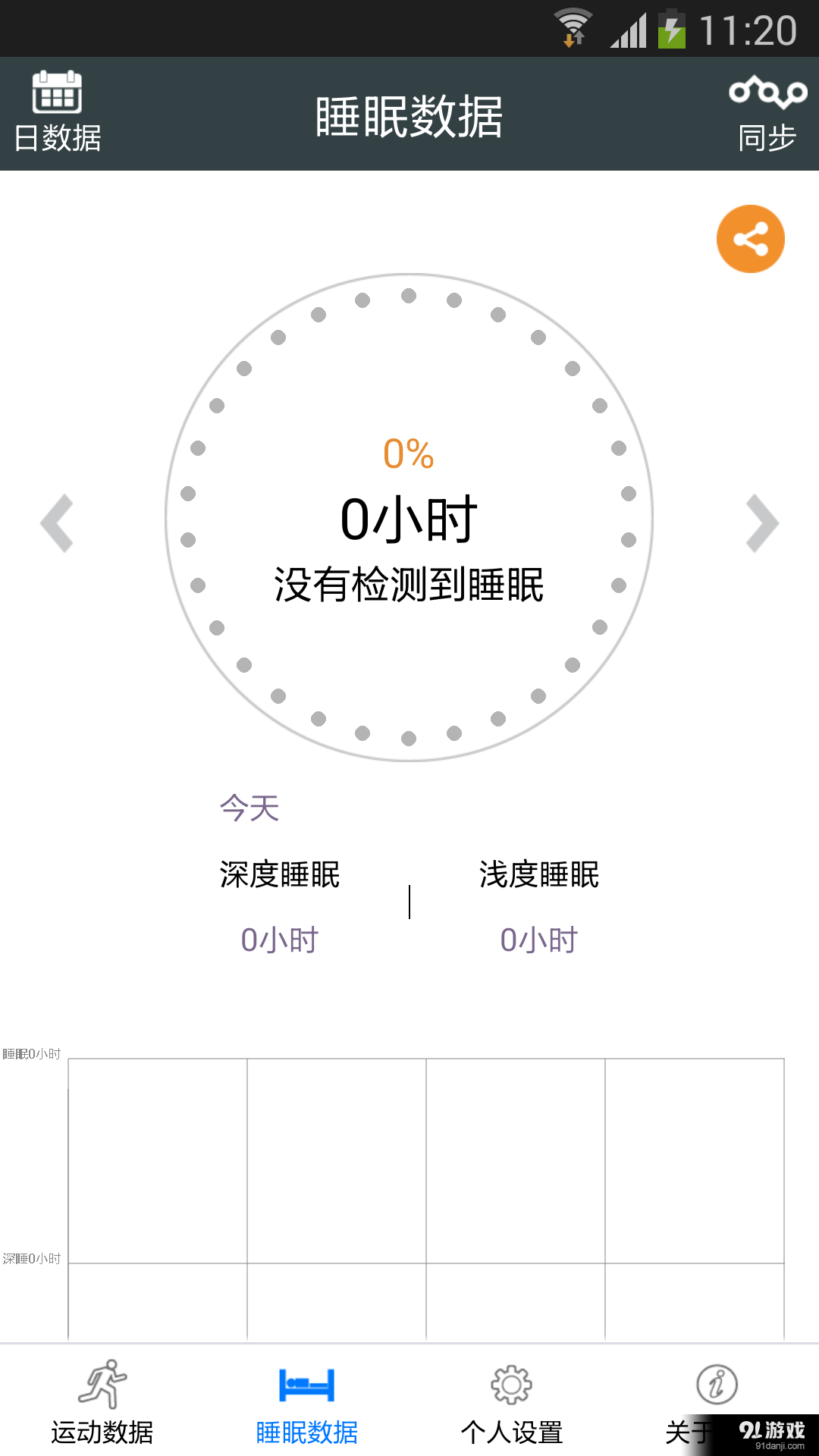Toggle 浅度睡眠 display
819x1456 pixels.
(540, 874)
